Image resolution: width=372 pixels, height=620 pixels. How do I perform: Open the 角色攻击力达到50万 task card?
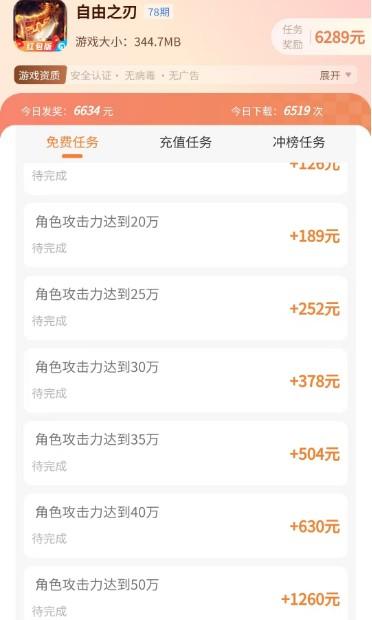pos(185,594)
